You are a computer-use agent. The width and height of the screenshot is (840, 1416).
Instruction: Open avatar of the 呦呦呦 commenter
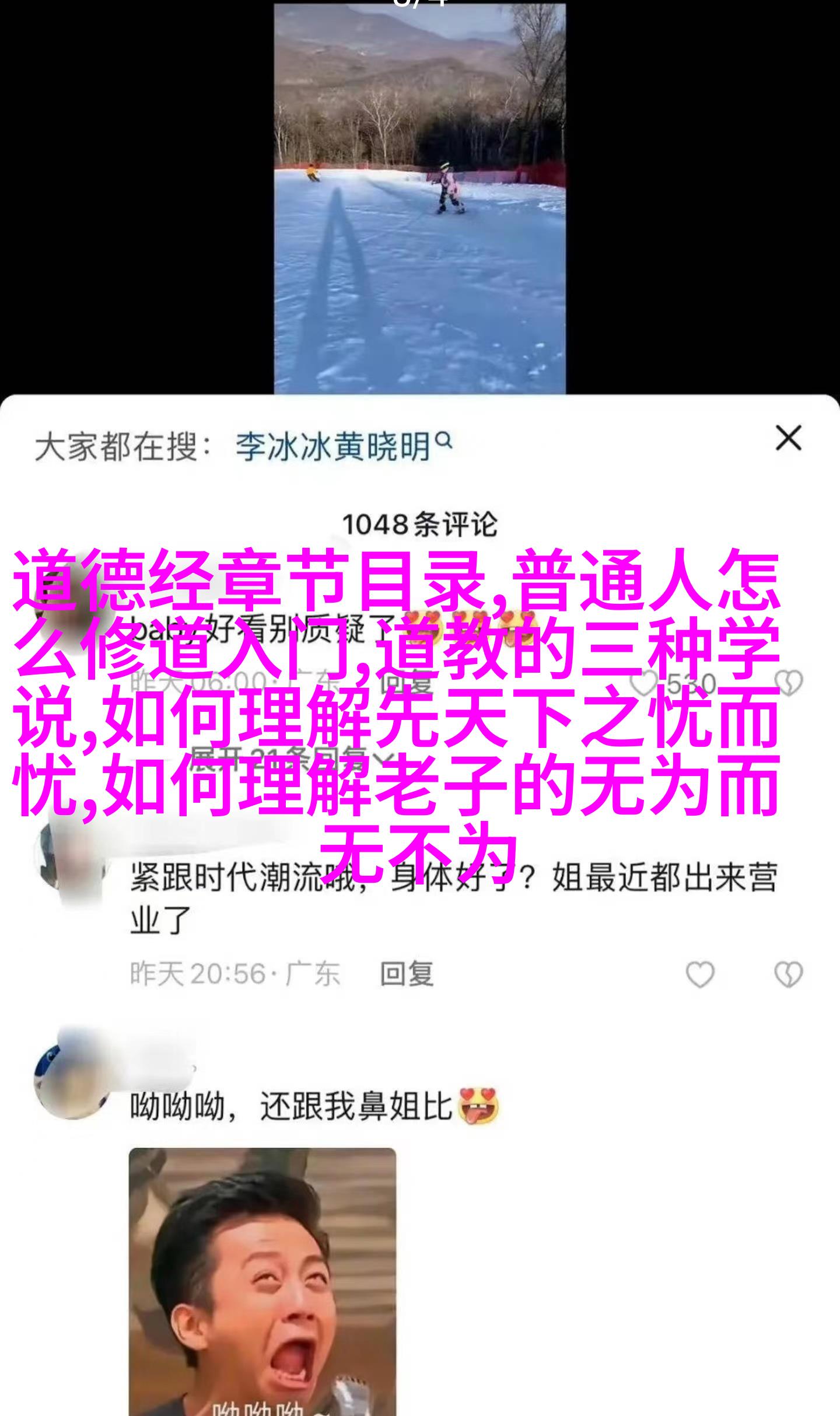[x=70, y=1078]
